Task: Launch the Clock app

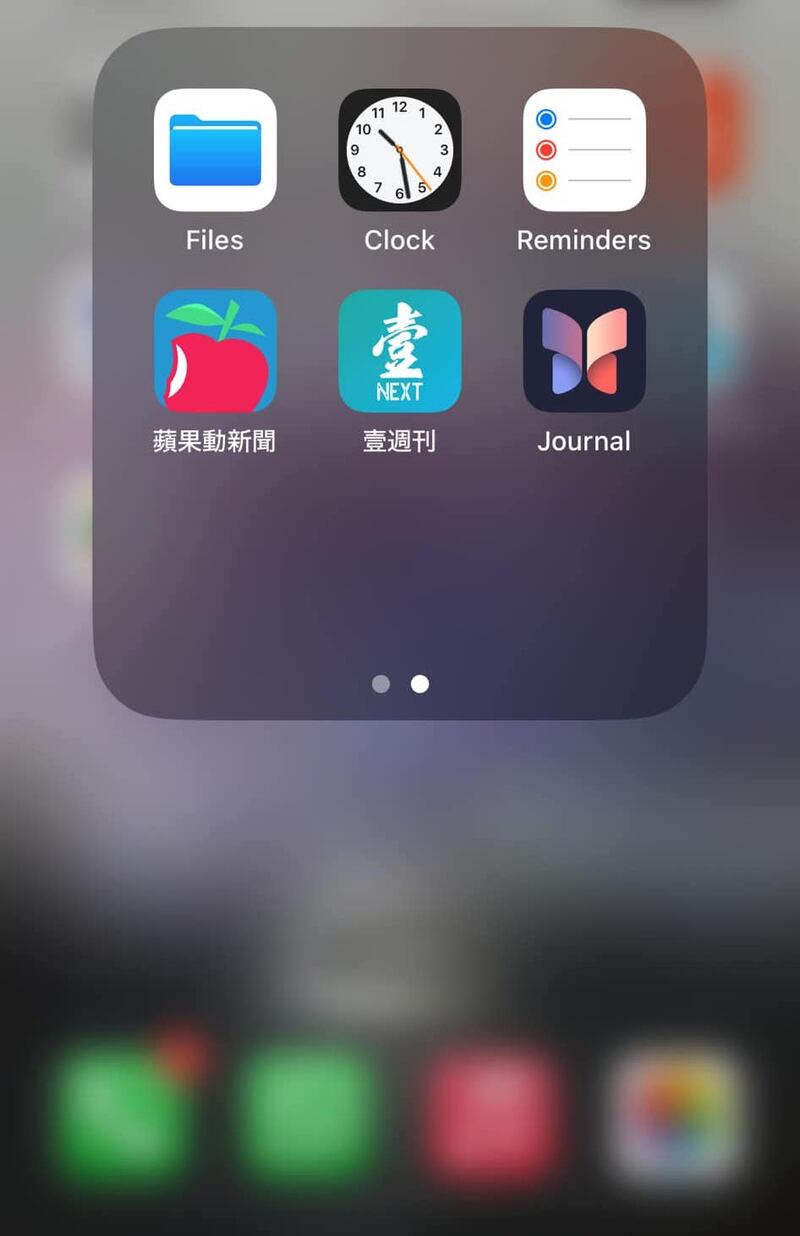Action: [x=400, y=150]
